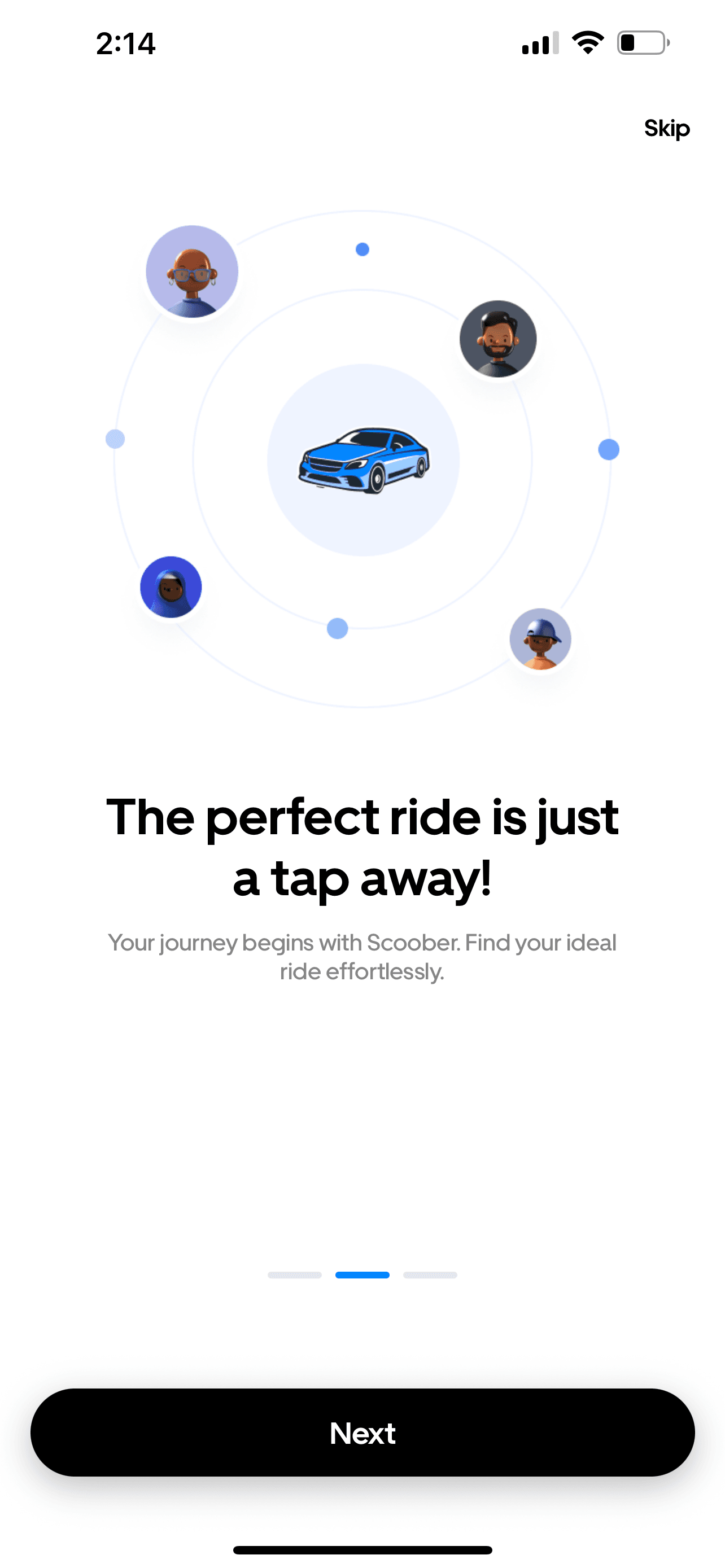The width and height of the screenshot is (725, 1568).
Task: Tap Next to continue onboarding
Action: (362, 1433)
